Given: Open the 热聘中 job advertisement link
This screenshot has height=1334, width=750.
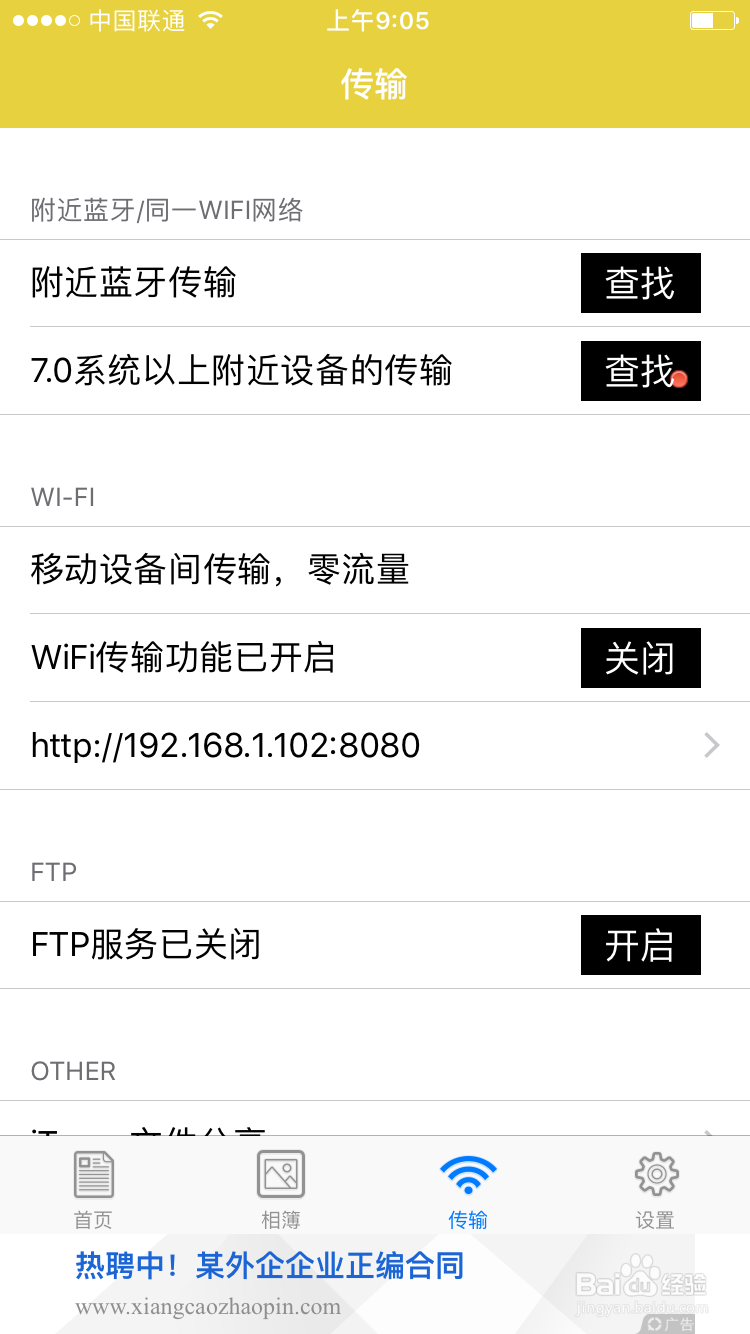Looking at the screenshot, I should [x=270, y=1265].
